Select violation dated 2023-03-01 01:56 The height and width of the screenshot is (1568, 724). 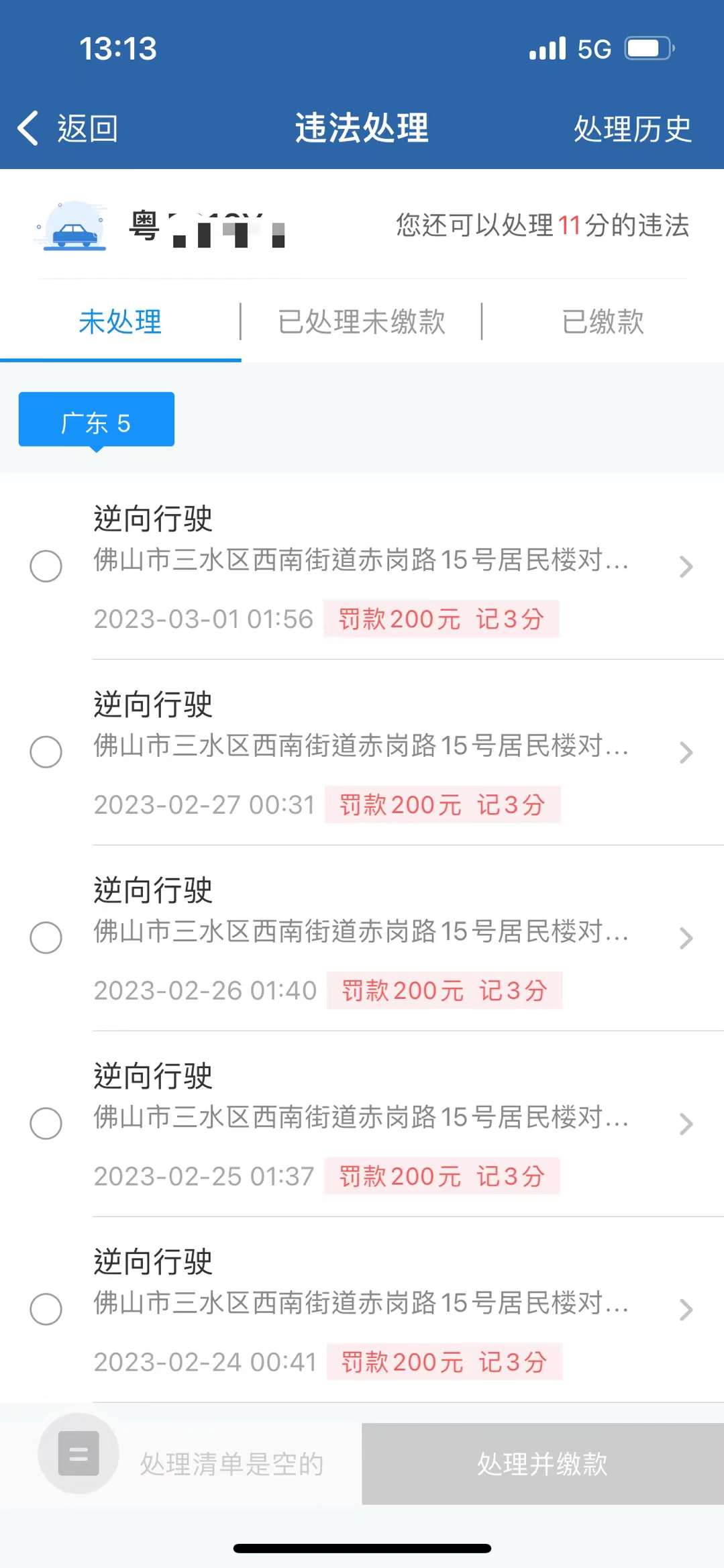pyautogui.click(x=46, y=566)
